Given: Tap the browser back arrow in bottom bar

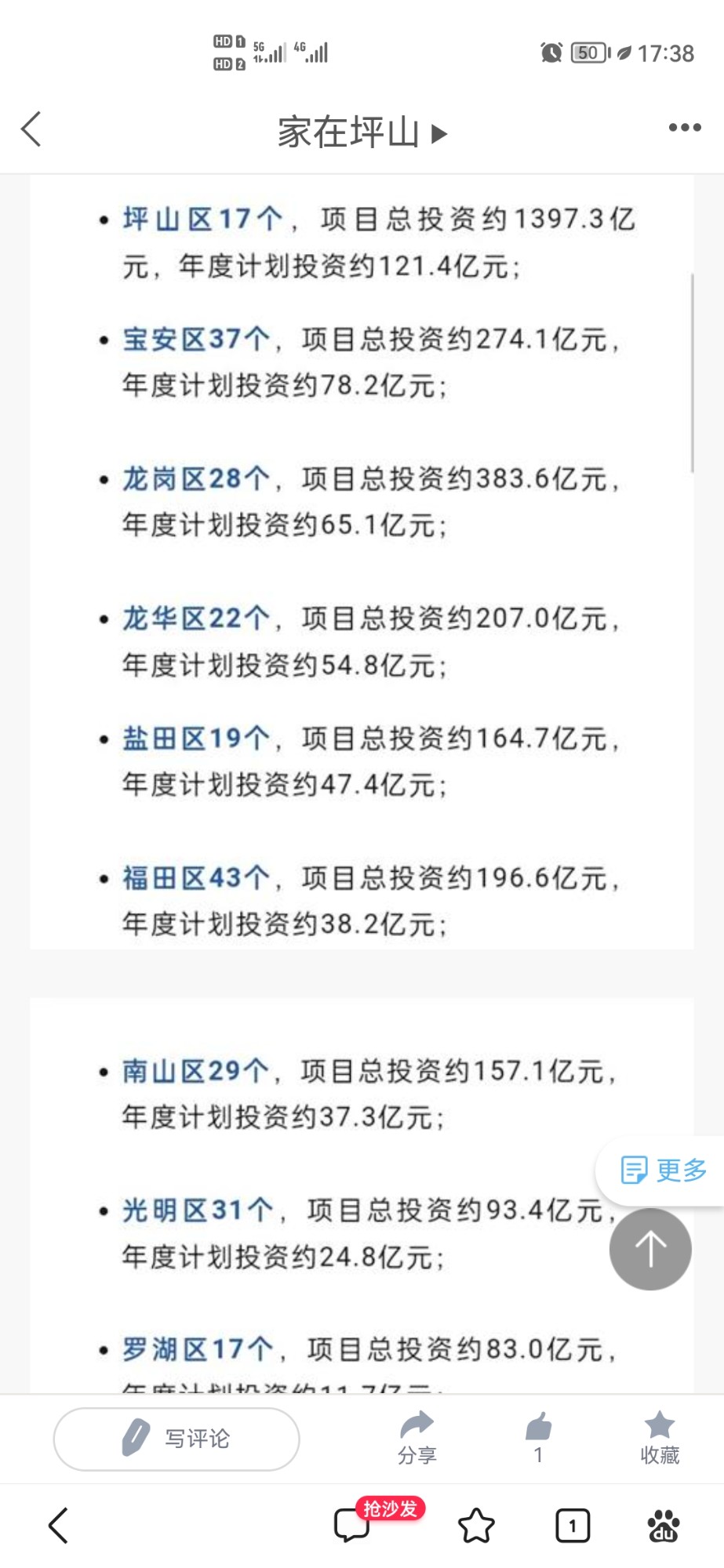Looking at the screenshot, I should click(x=59, y=1525).
